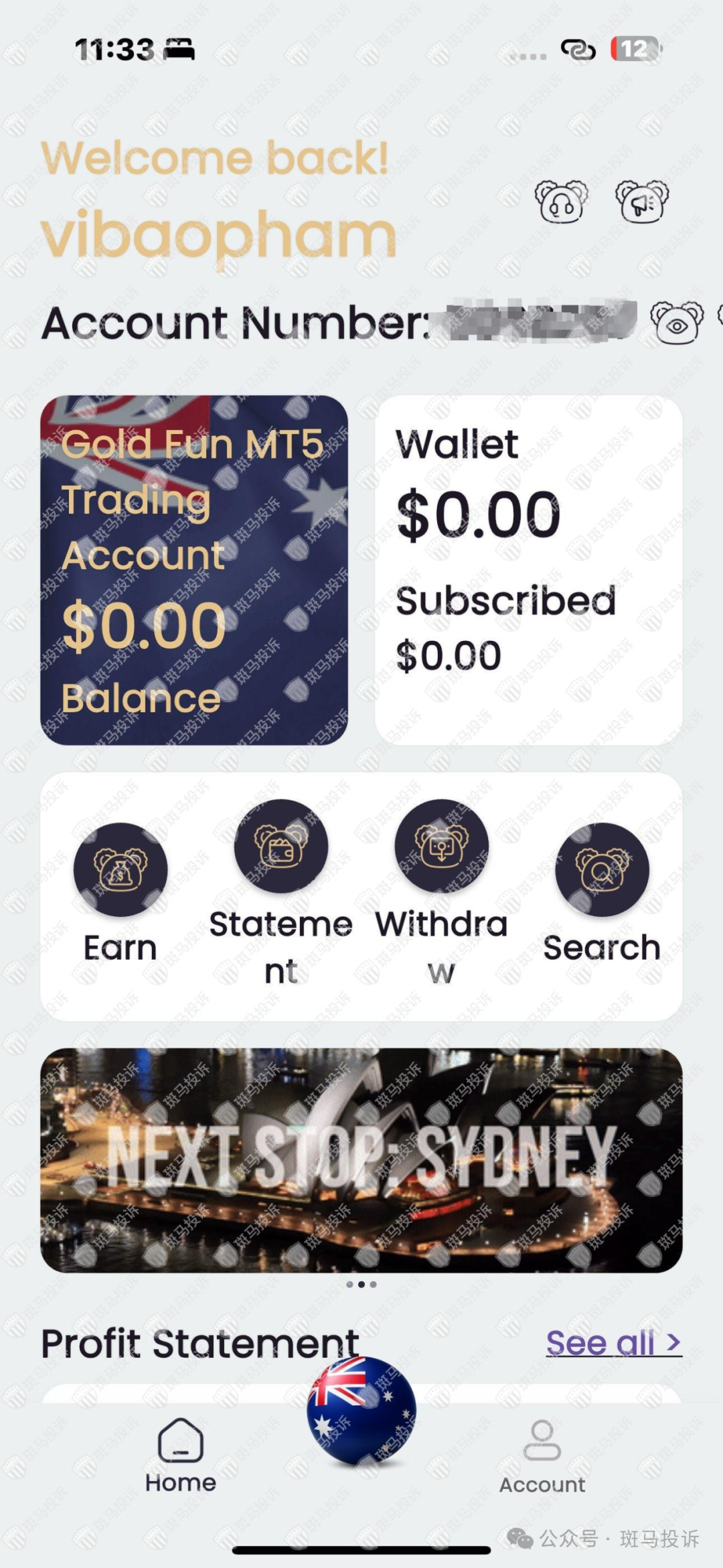Toggle account number visibility eye icon
723x1568 pixels.
pos(677,322)
